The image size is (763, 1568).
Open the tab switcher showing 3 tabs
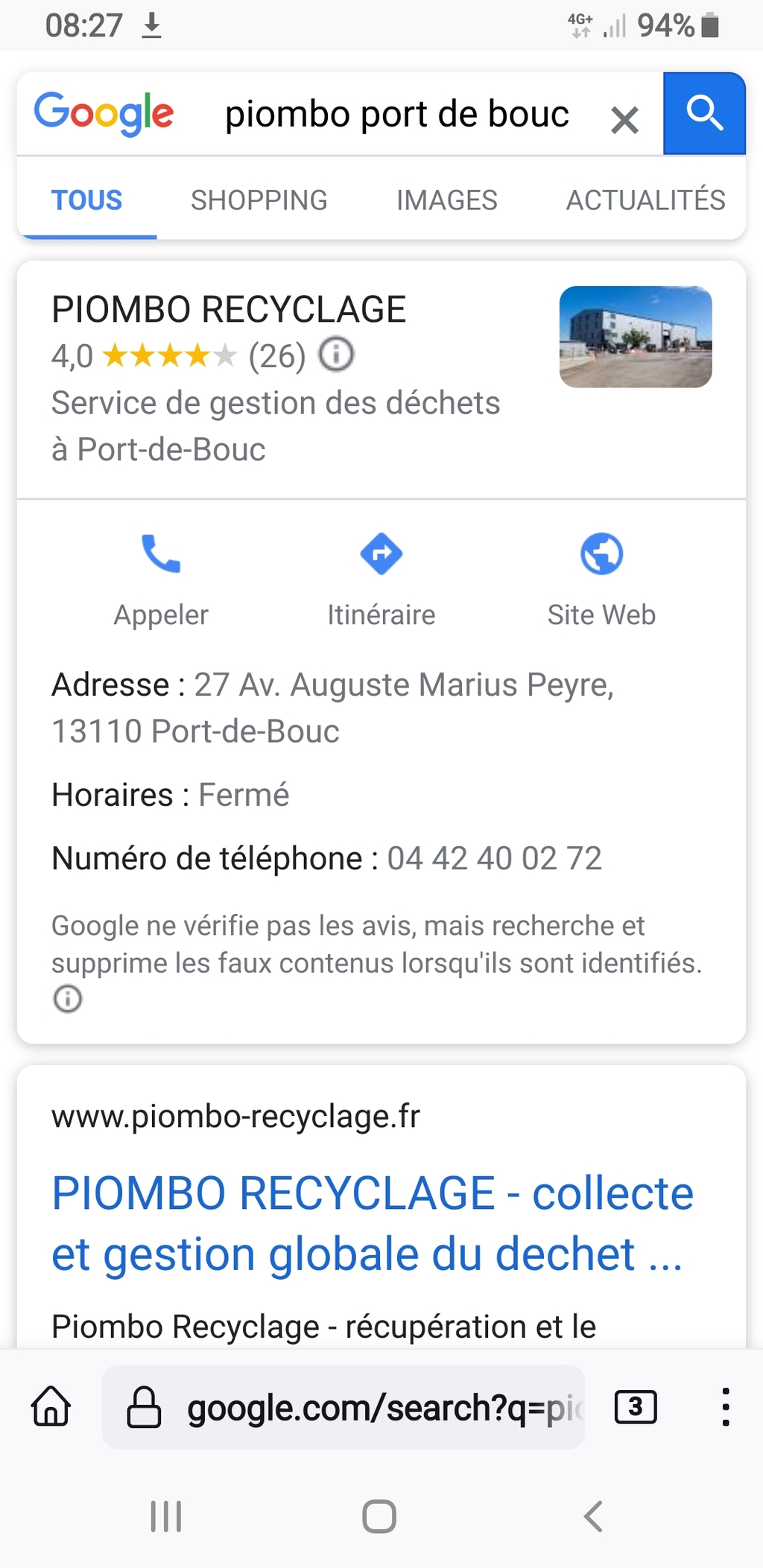click(x=635, y=1406)
